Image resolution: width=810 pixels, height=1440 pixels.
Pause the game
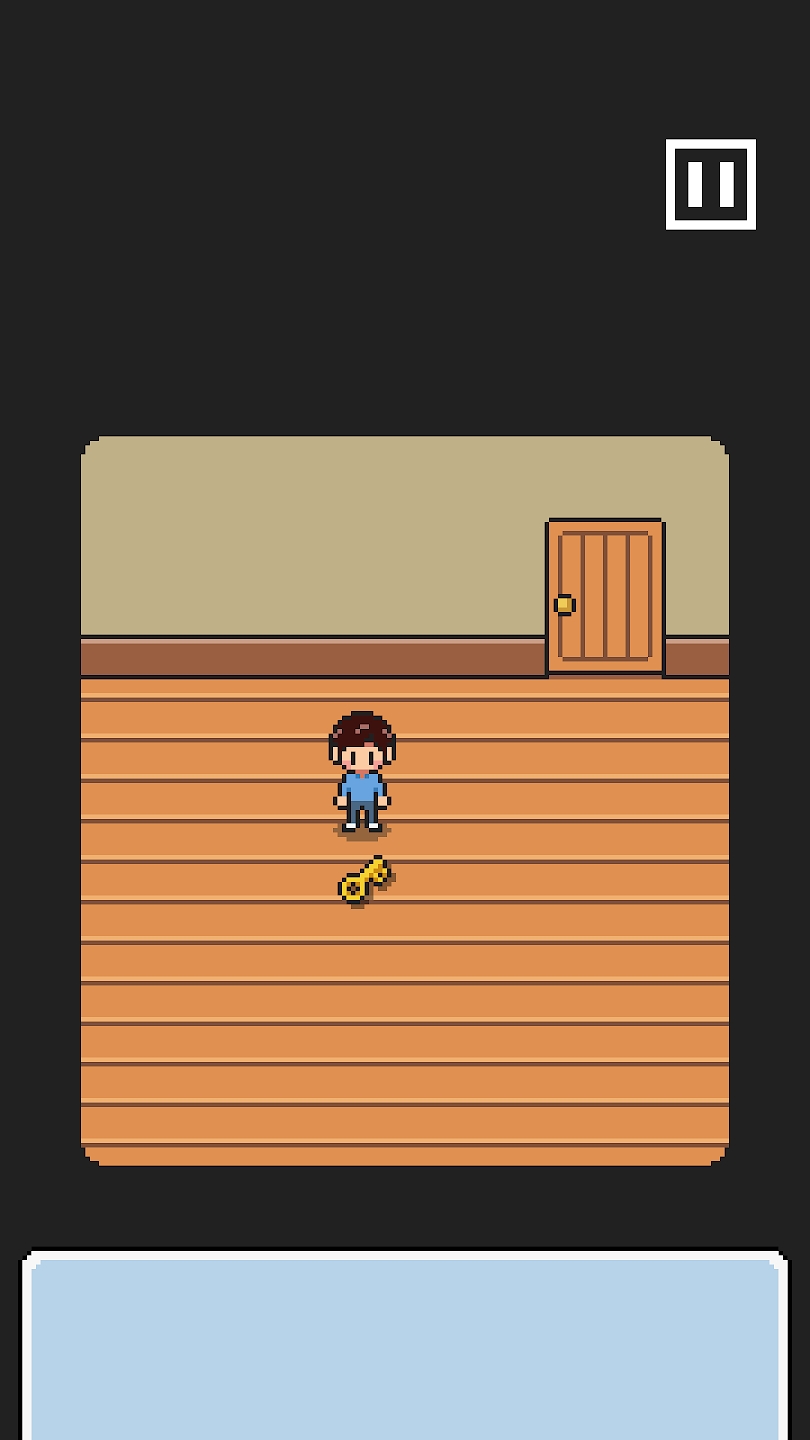(711, 184)
